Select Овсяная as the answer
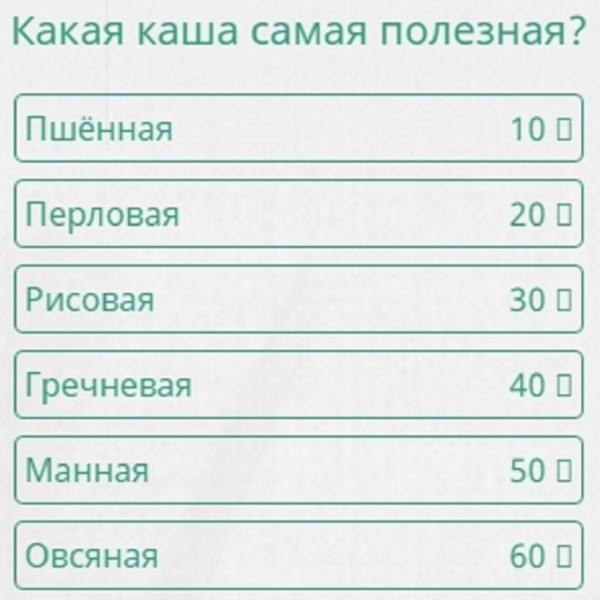This screenshot has width=600, height=600. coord(298,555)
